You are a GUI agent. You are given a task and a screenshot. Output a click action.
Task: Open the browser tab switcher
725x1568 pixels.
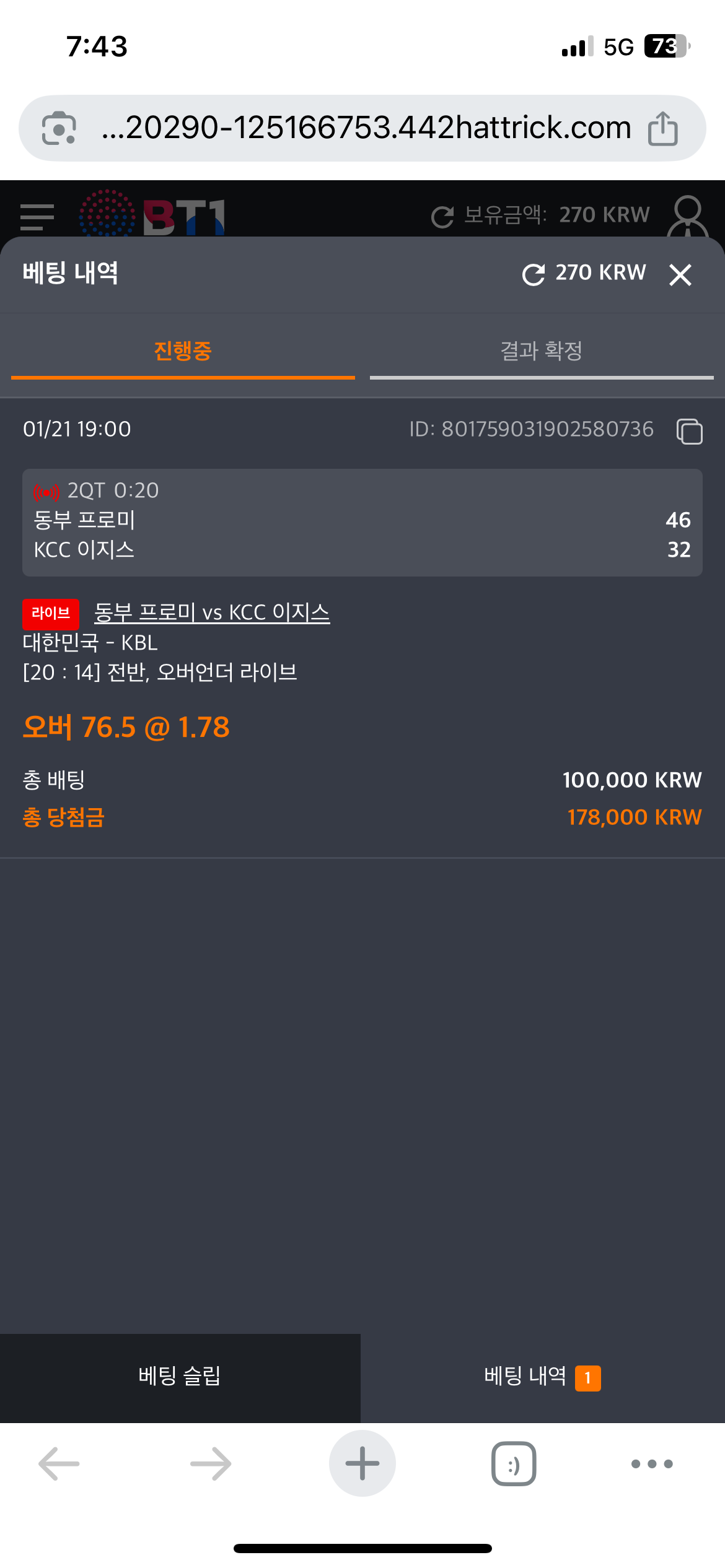[513, 1463]
